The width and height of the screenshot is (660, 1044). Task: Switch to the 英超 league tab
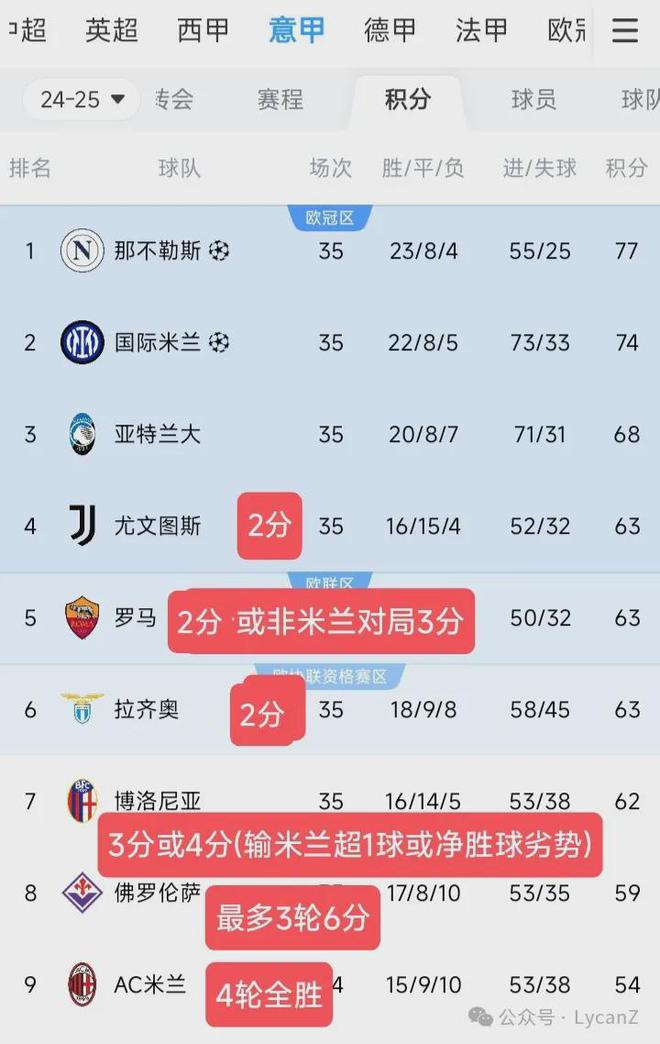(x=111, y=30)
